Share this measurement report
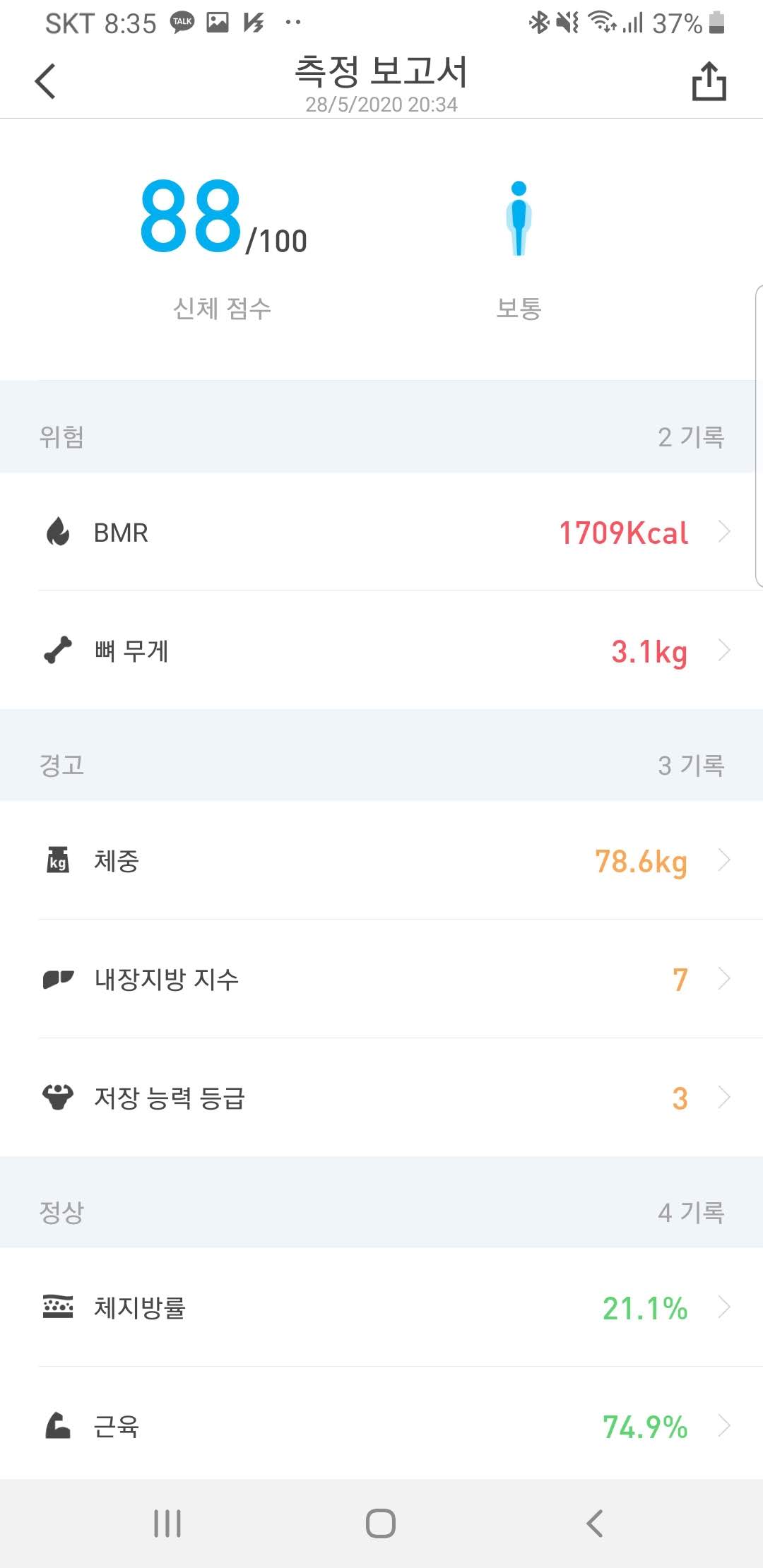This screenshot has height=1568, width=763. [x=709, y=81]
